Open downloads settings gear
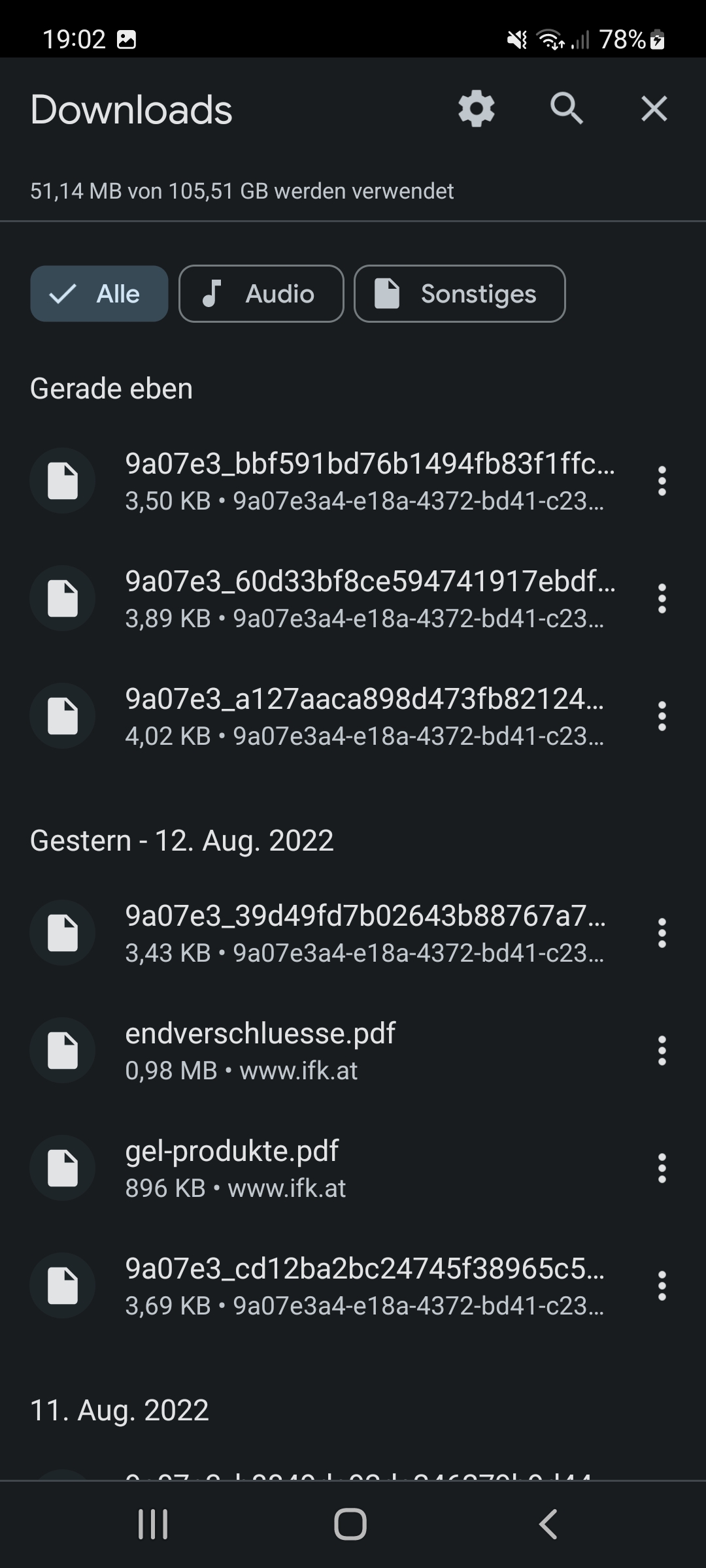The image size is (706, 1568). (477, 108)
